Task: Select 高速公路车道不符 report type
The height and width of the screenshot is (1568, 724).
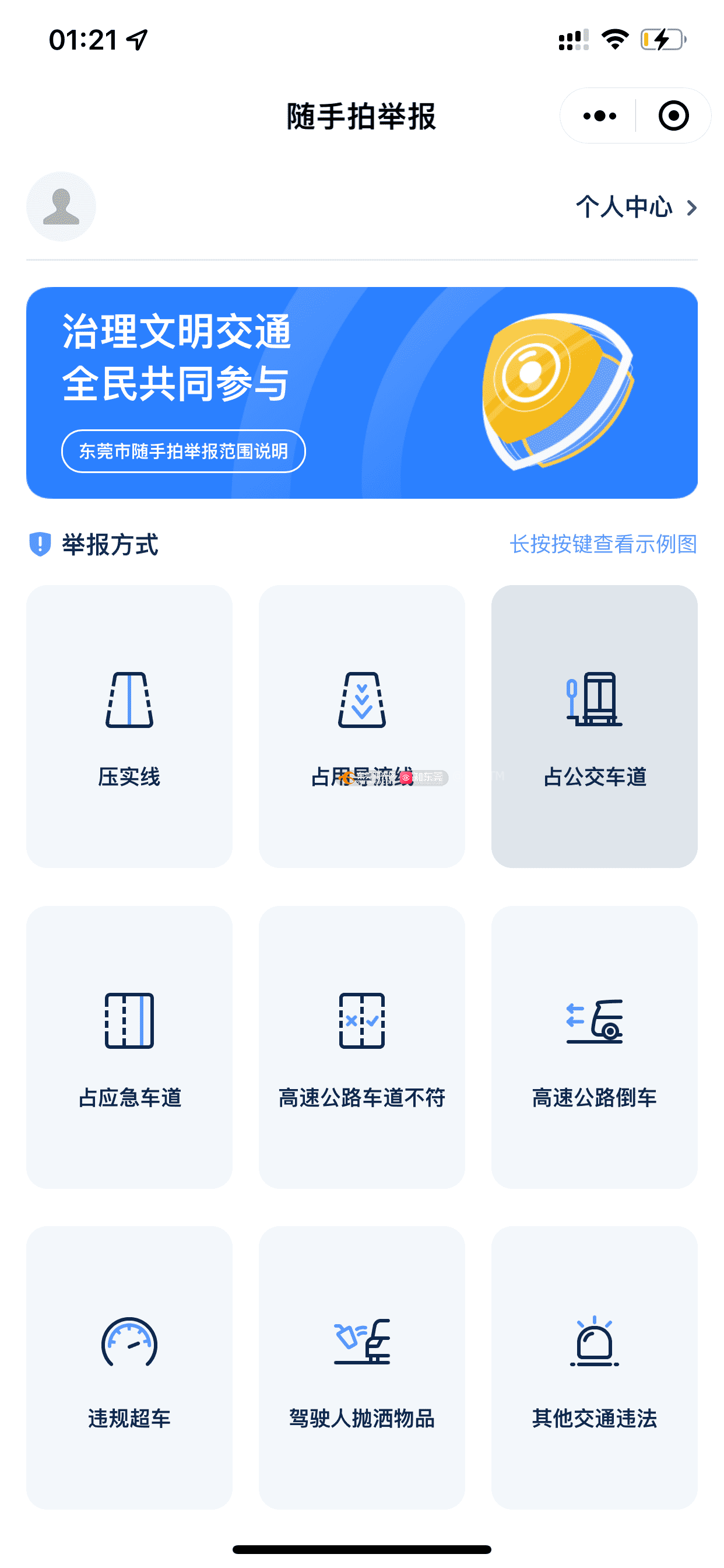Action: pyautogui.click(x=361, y=1046)
